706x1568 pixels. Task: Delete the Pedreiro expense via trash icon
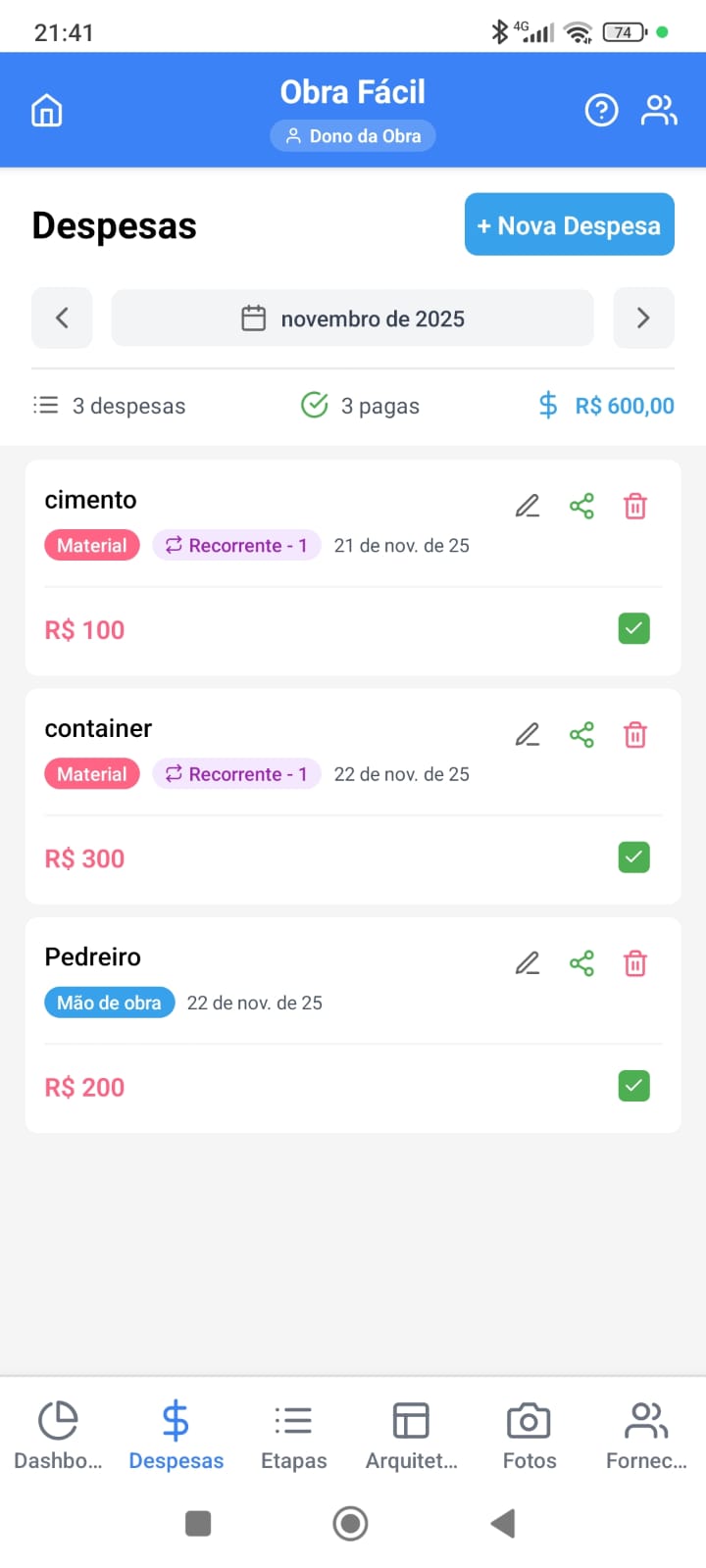tap(634, 963)
